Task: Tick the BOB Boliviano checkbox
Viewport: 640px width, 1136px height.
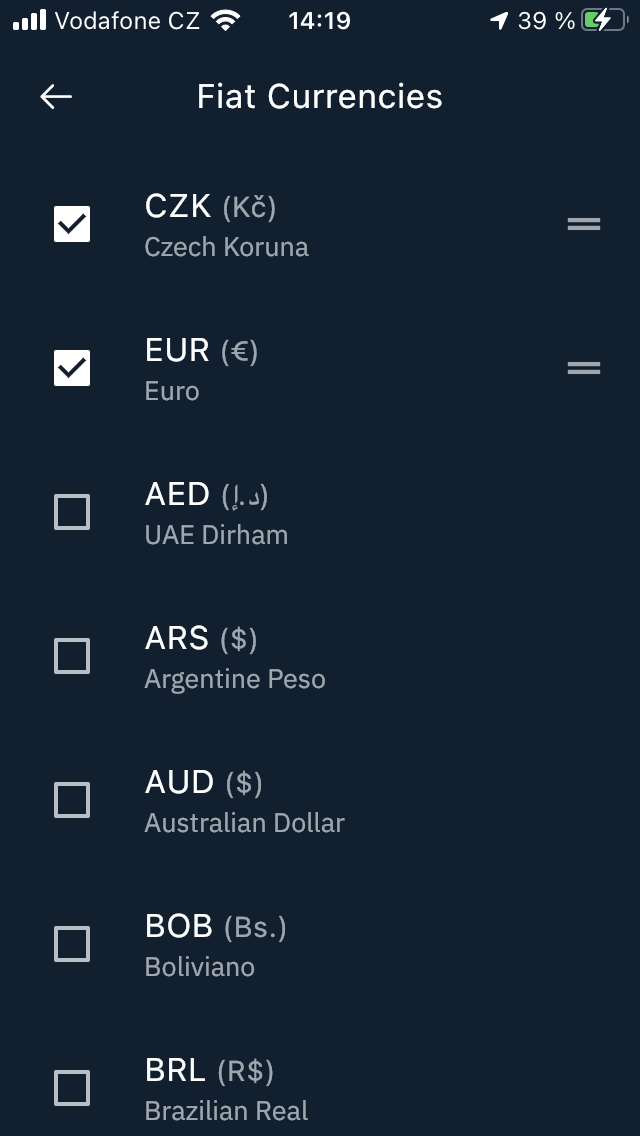Action: click(x=72, y=944)
